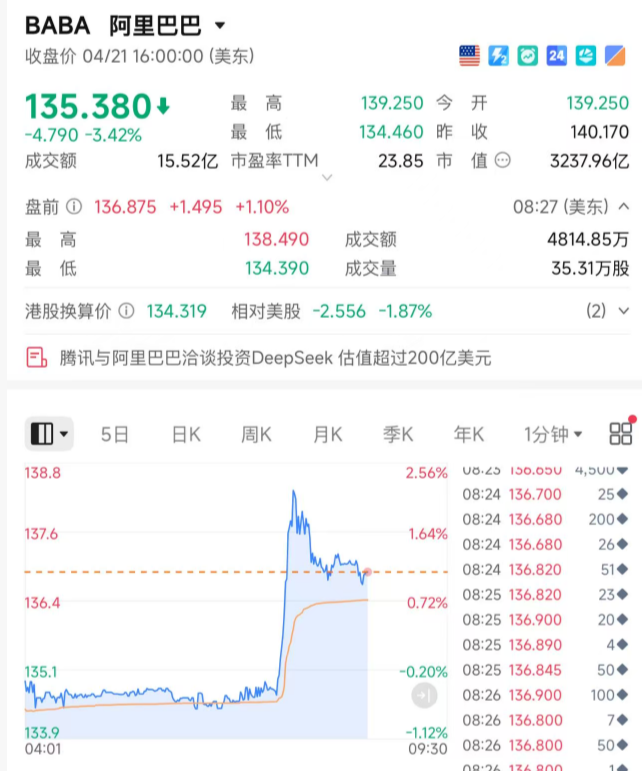Jump to latest with the chart arrow button
The image size is (642, 771).
[424, 696]
